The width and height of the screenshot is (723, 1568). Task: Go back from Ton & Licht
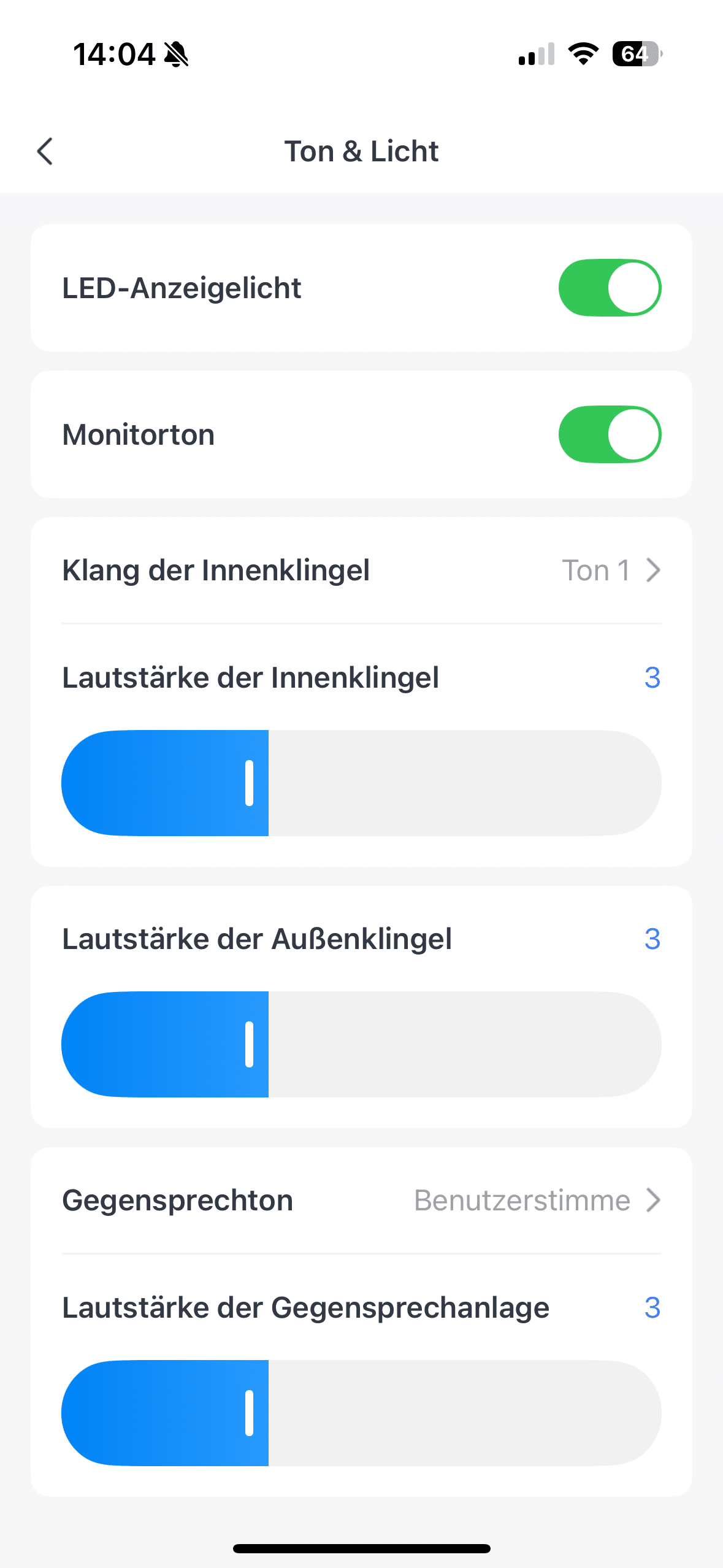pyautogui.click(x=45, y=151)
